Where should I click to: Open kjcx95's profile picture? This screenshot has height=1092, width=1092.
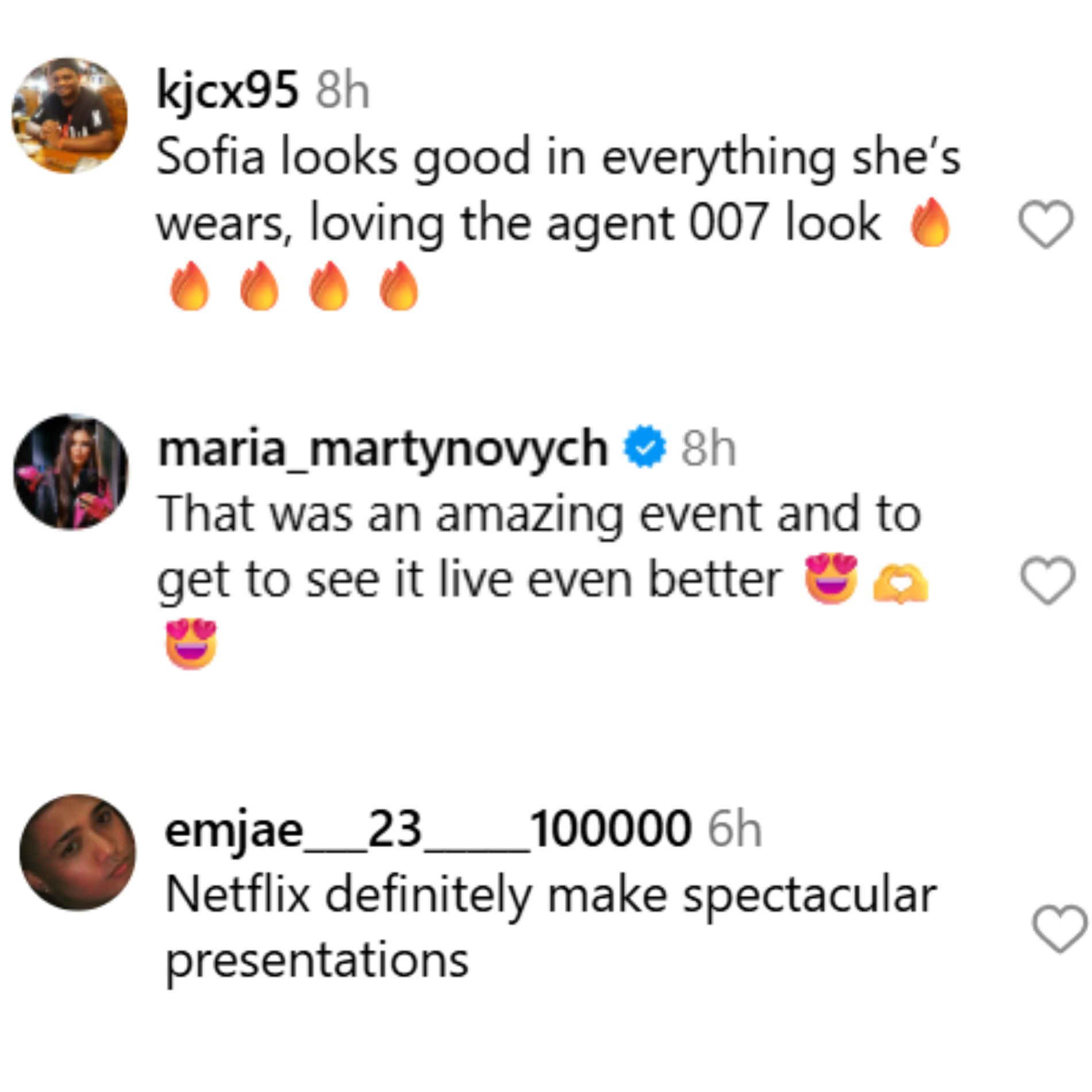point(70,115)
